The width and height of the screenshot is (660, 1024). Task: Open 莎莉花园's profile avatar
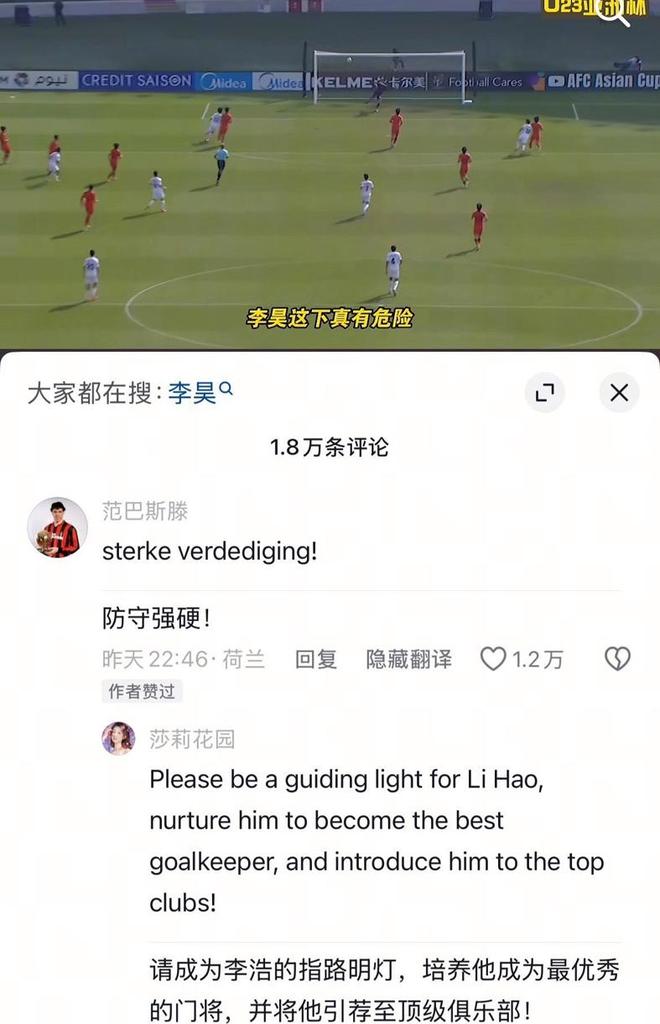click(118, 739)
